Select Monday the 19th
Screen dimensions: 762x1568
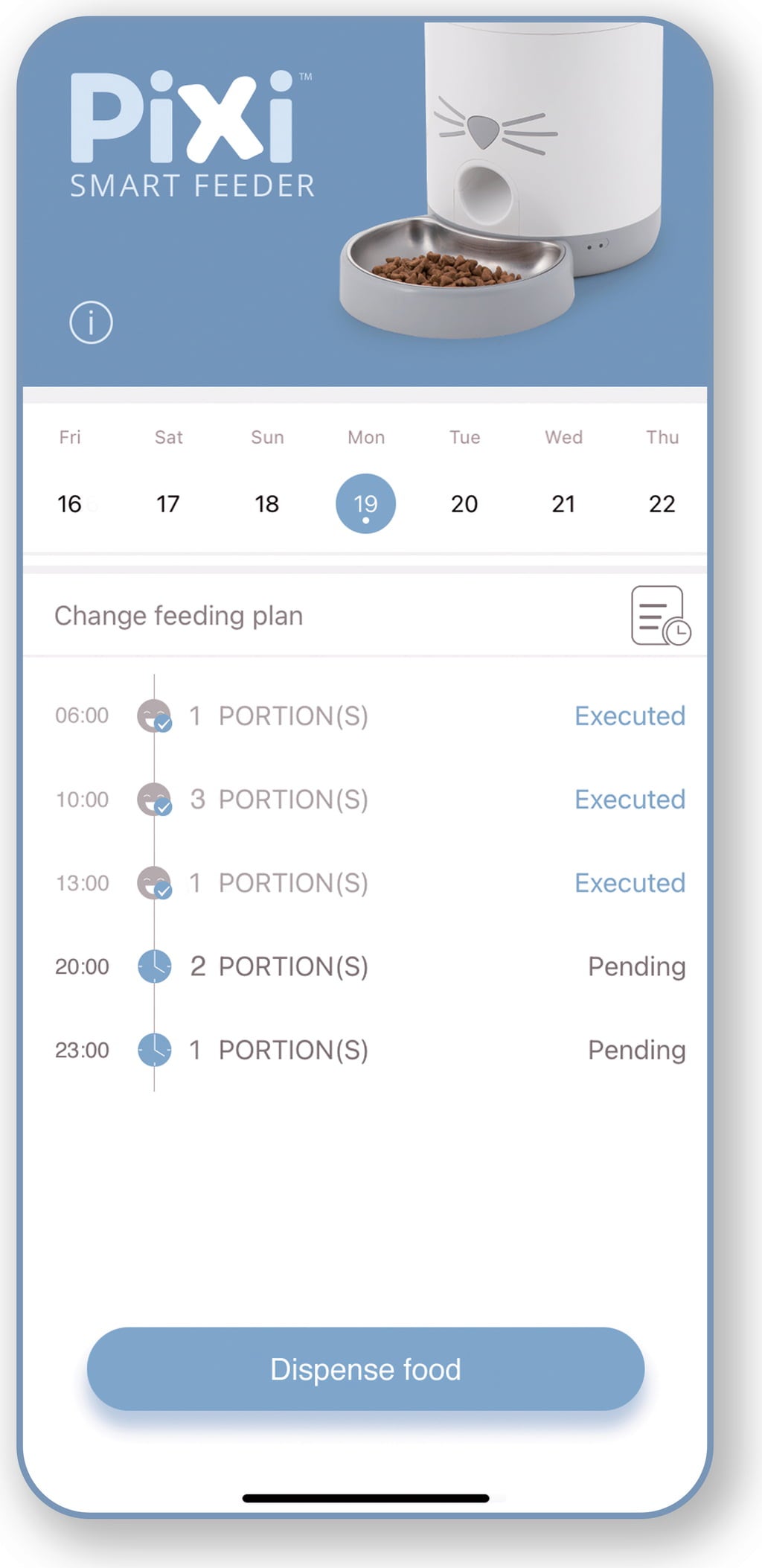(365, 503)
